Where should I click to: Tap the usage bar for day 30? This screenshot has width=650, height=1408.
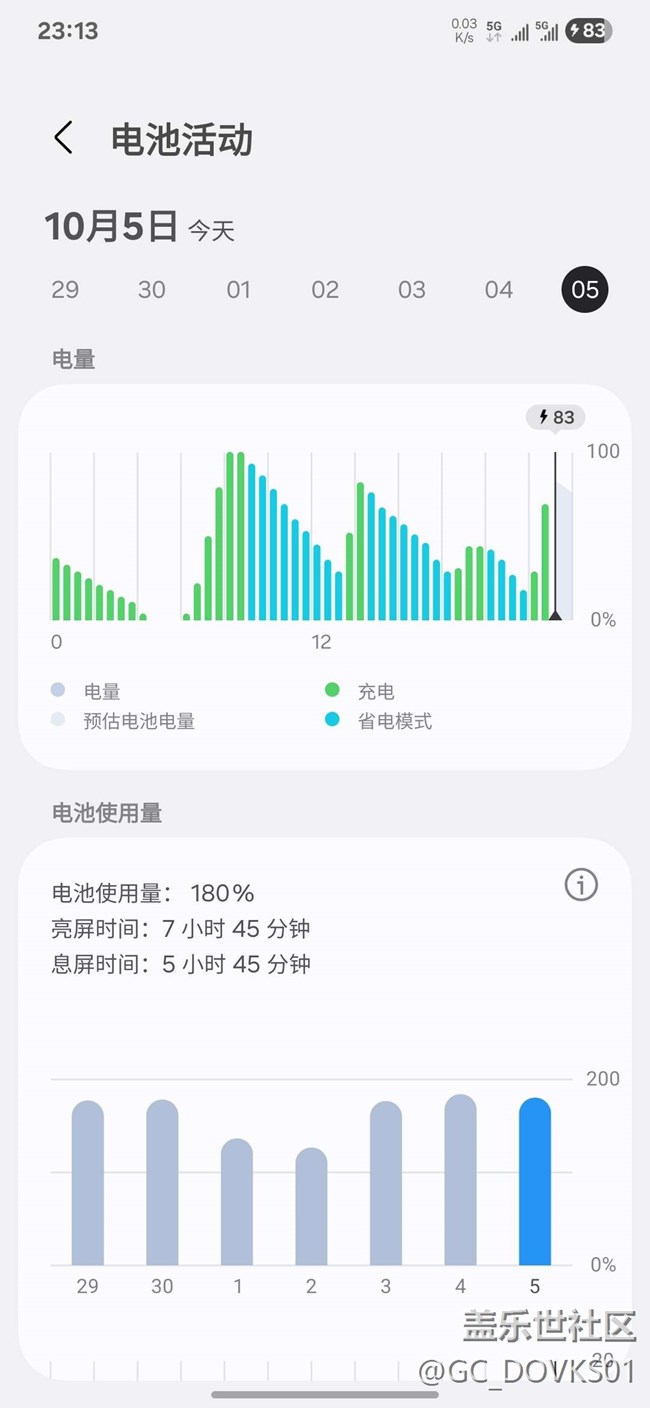coord(162,1185)
